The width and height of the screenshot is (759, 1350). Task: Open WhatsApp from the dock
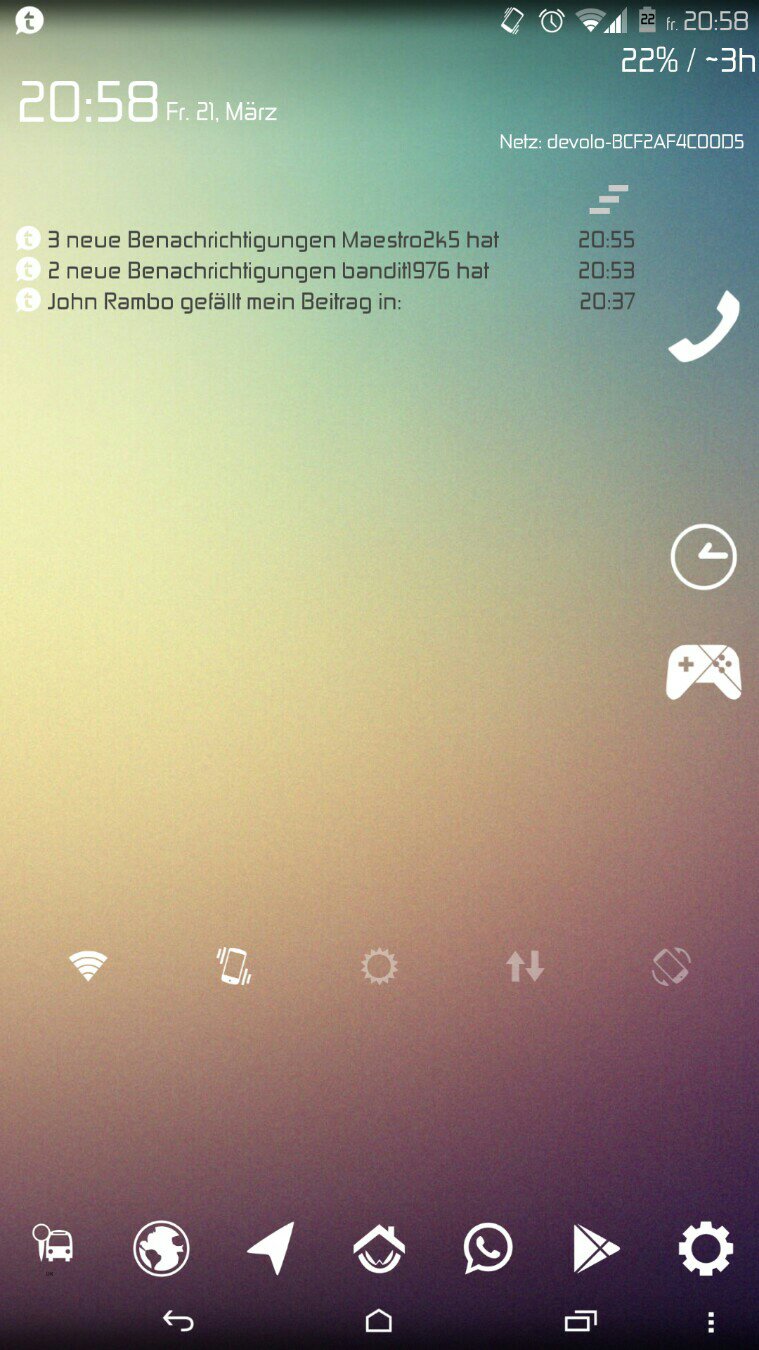488,1248
